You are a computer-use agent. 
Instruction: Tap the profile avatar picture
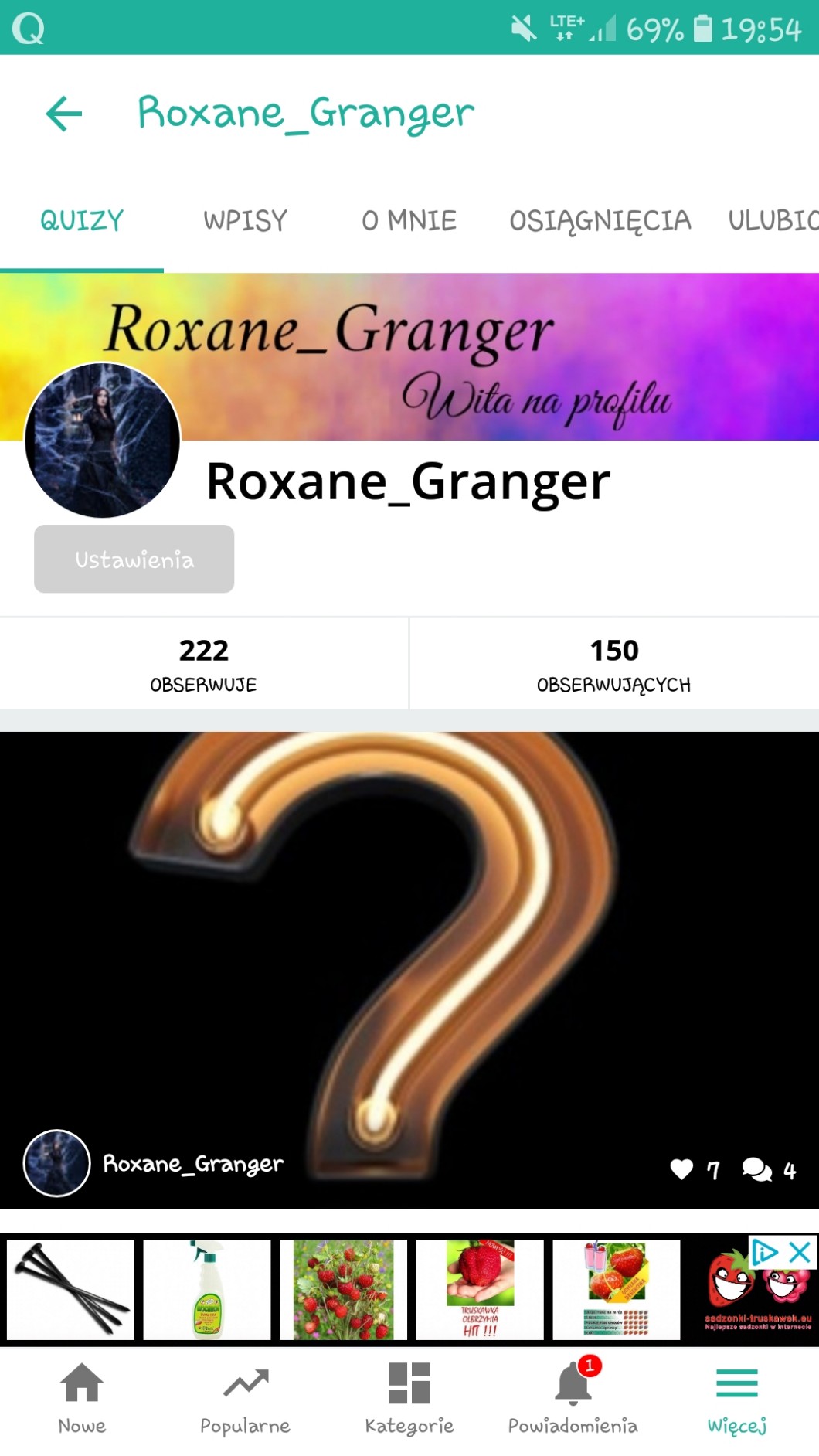(102, 441)
